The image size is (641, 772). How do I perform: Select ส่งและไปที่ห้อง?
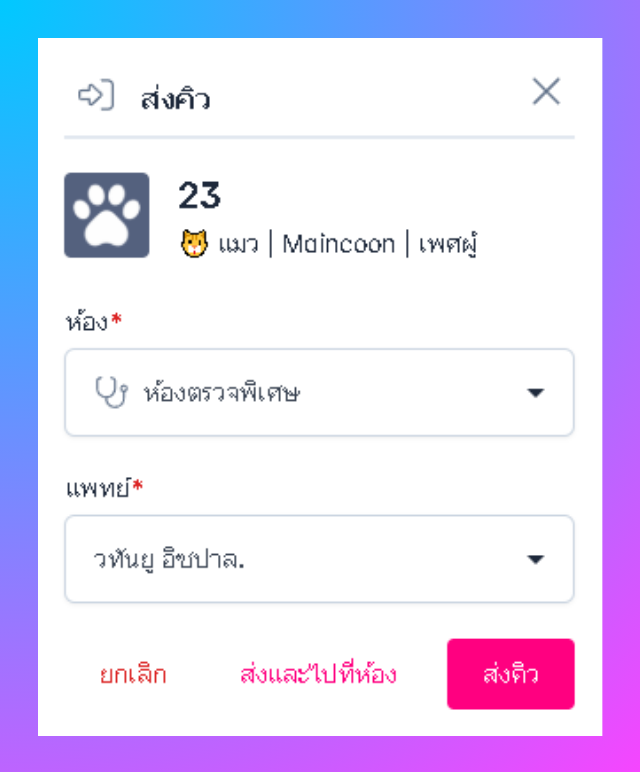pos(318,675)
